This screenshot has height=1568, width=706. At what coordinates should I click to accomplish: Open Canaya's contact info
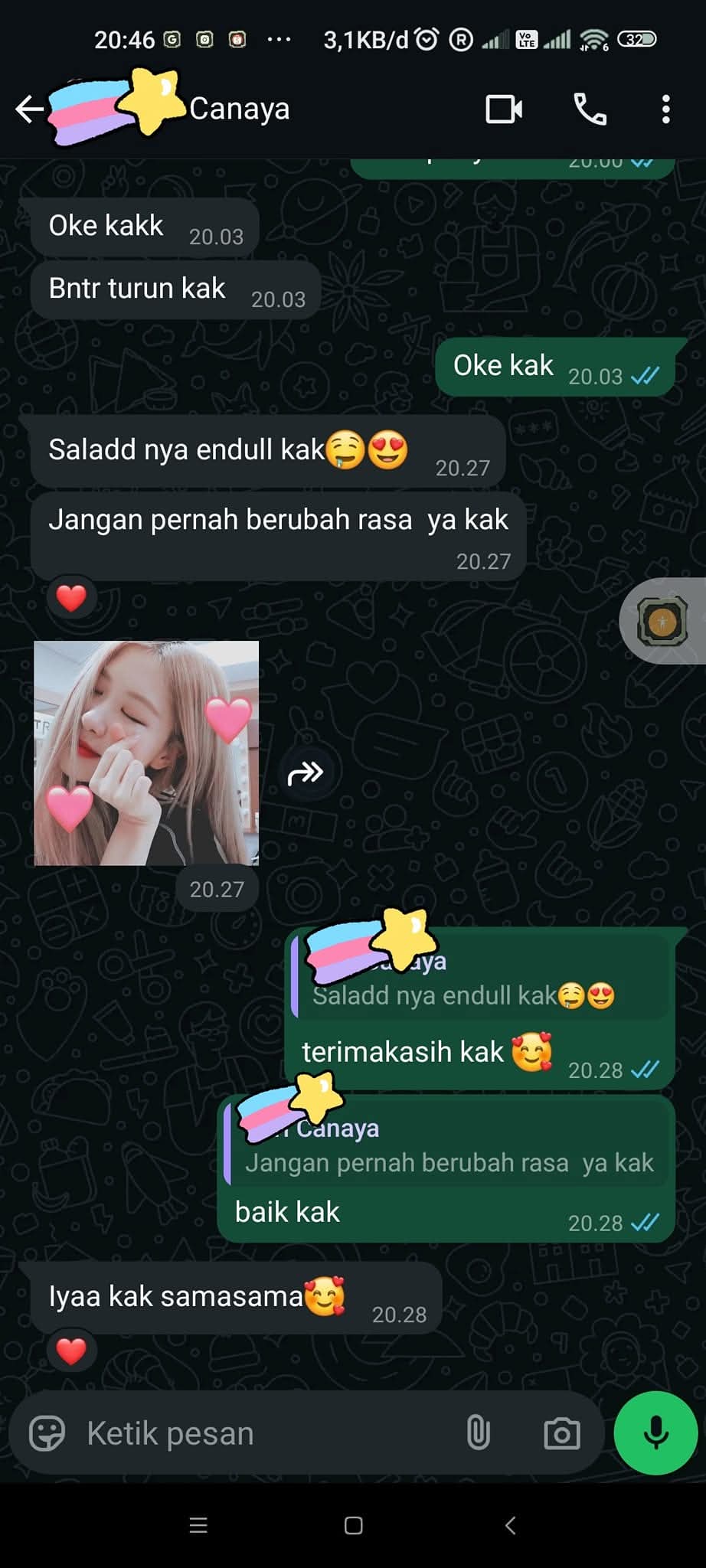pyautogui.click(x=239, y=109)
